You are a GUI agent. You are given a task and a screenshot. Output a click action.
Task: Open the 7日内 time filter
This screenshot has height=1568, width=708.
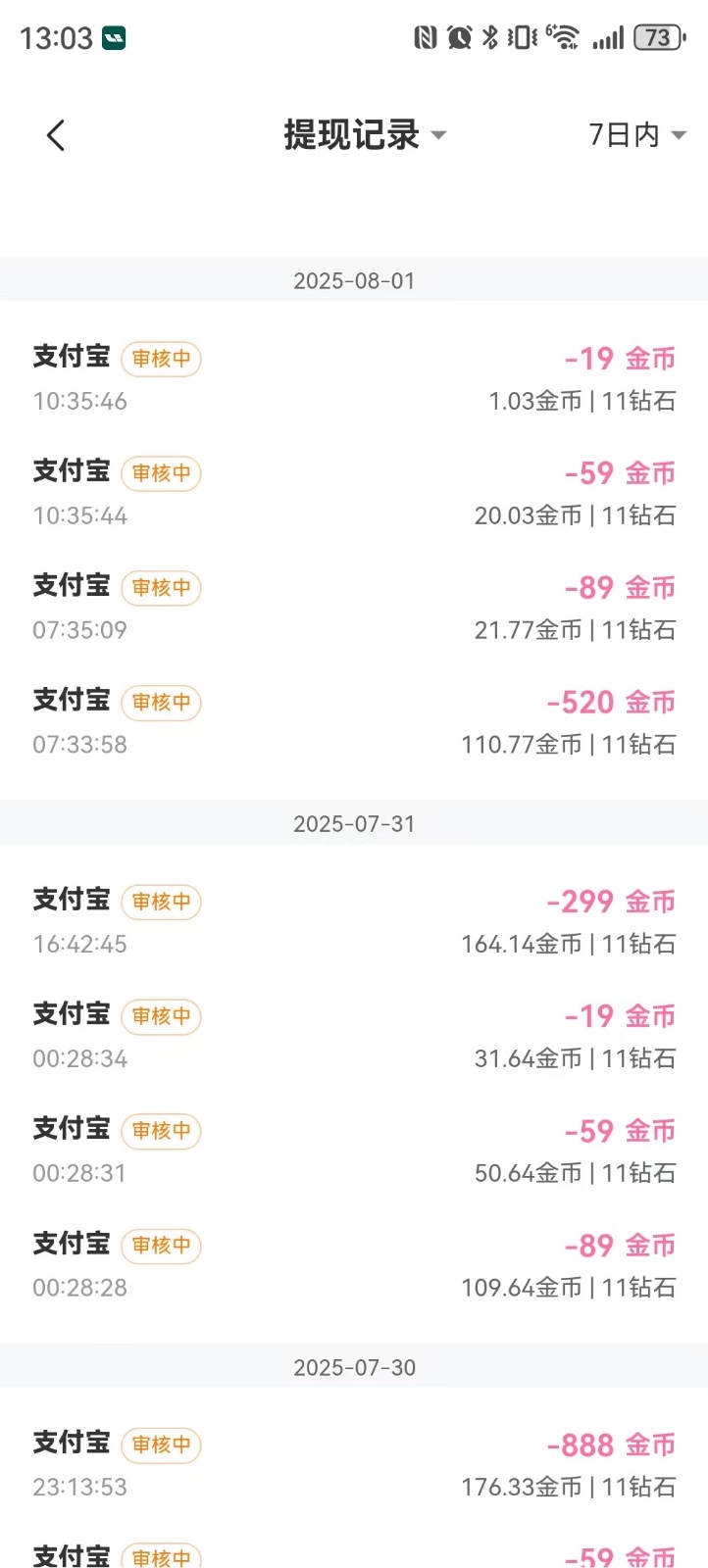[637, 135]
